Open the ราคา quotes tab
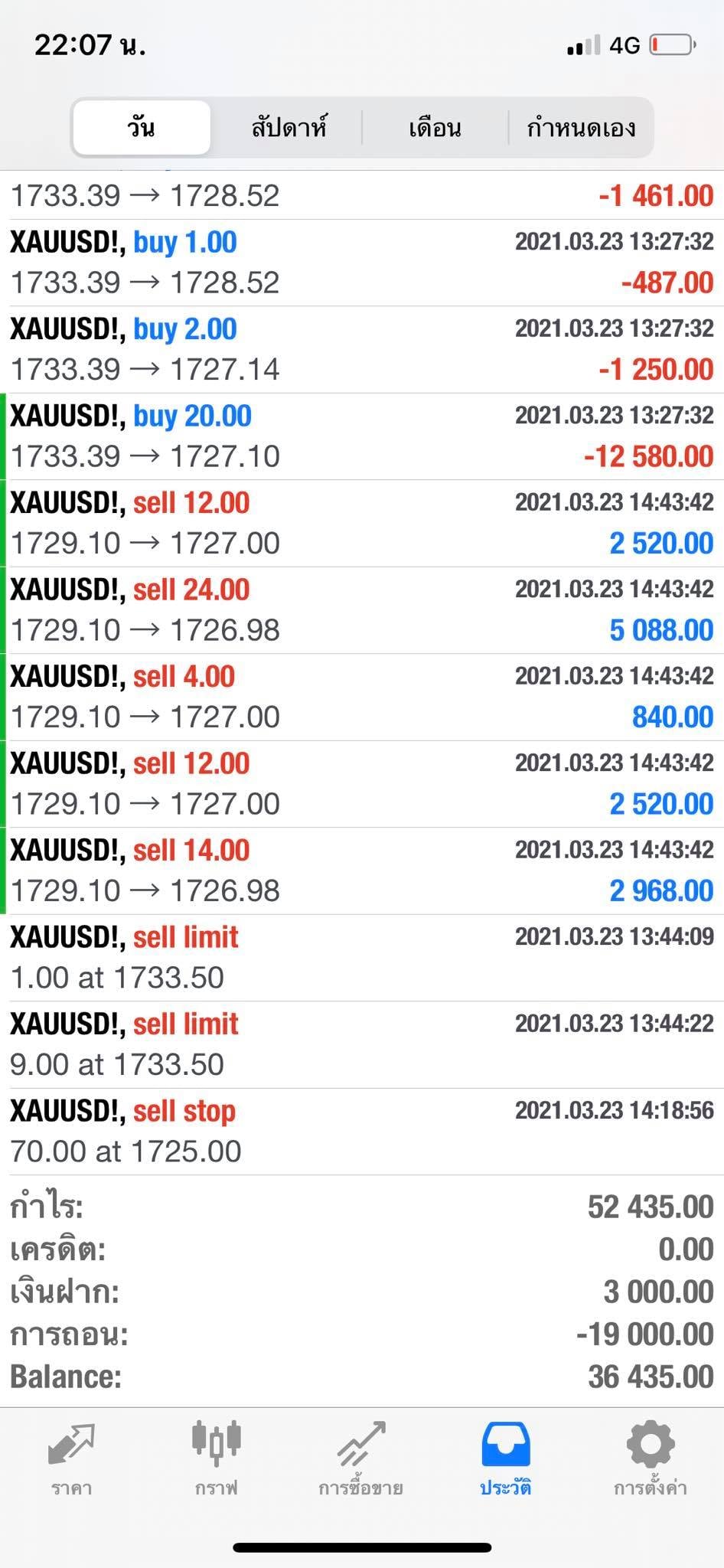The height and width of the screenshot is (1568, 724). pyautogui.click(x=72, y=1459)
